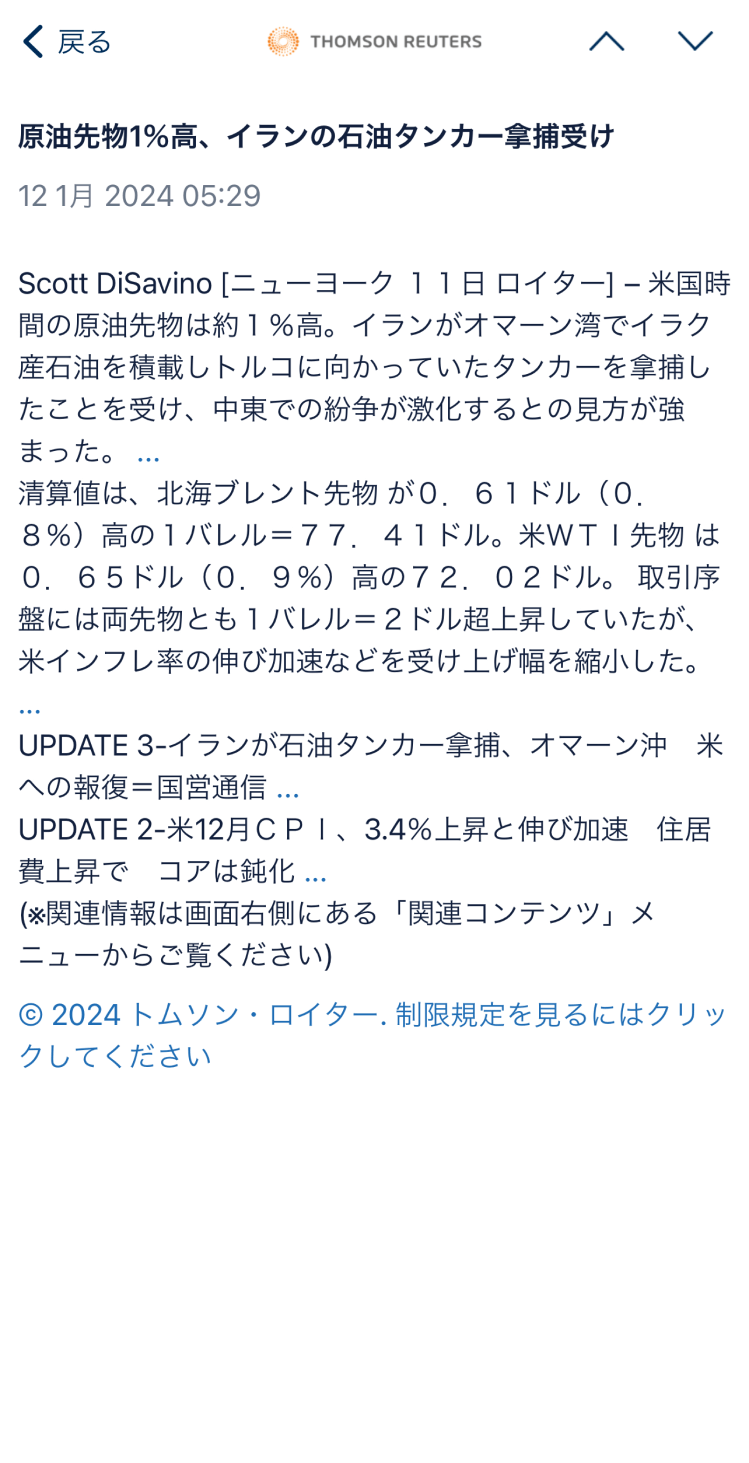Viewport: 749px width, 1463px height.
Task: Open the UPDATE 2 US December CPI link
Action: (x=315, y=872)
